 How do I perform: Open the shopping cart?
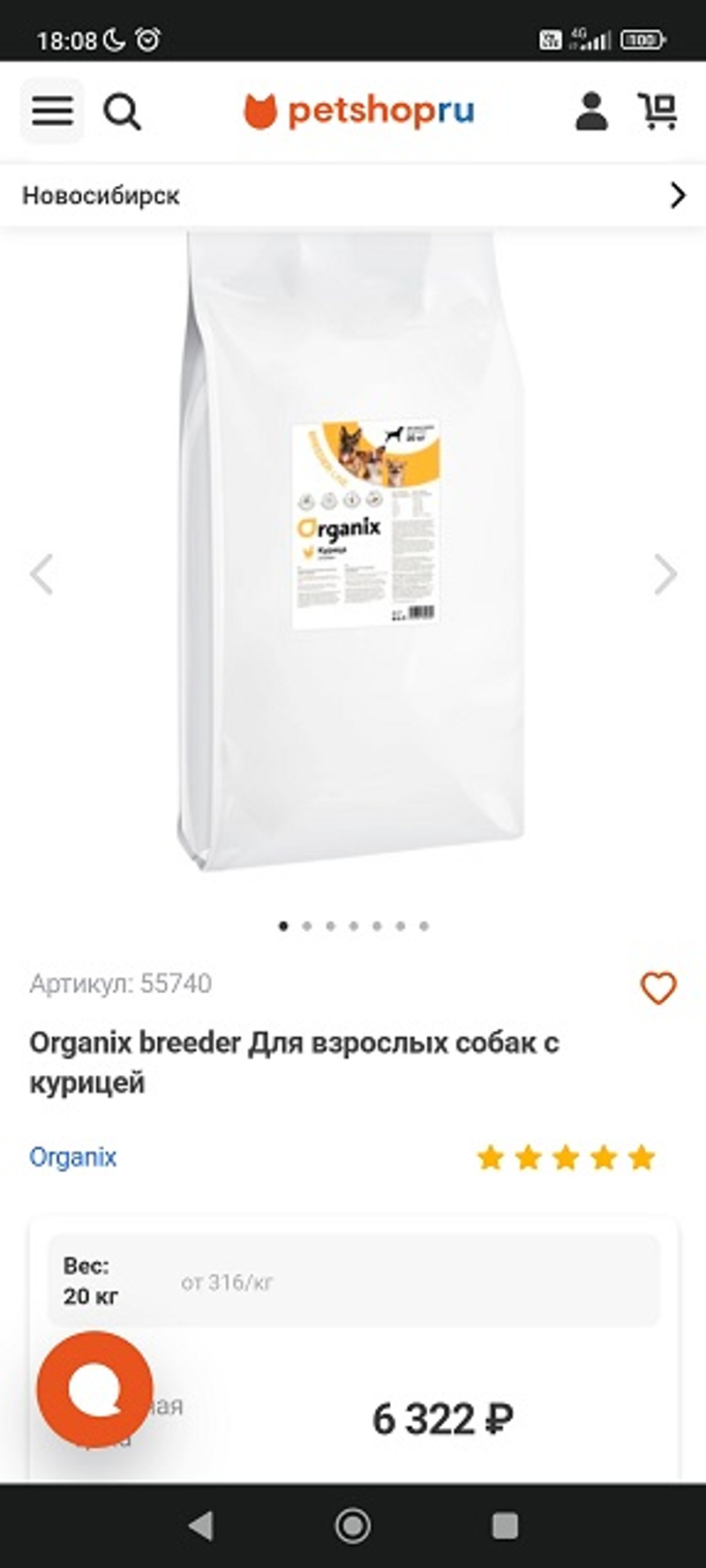click(657, 112)
